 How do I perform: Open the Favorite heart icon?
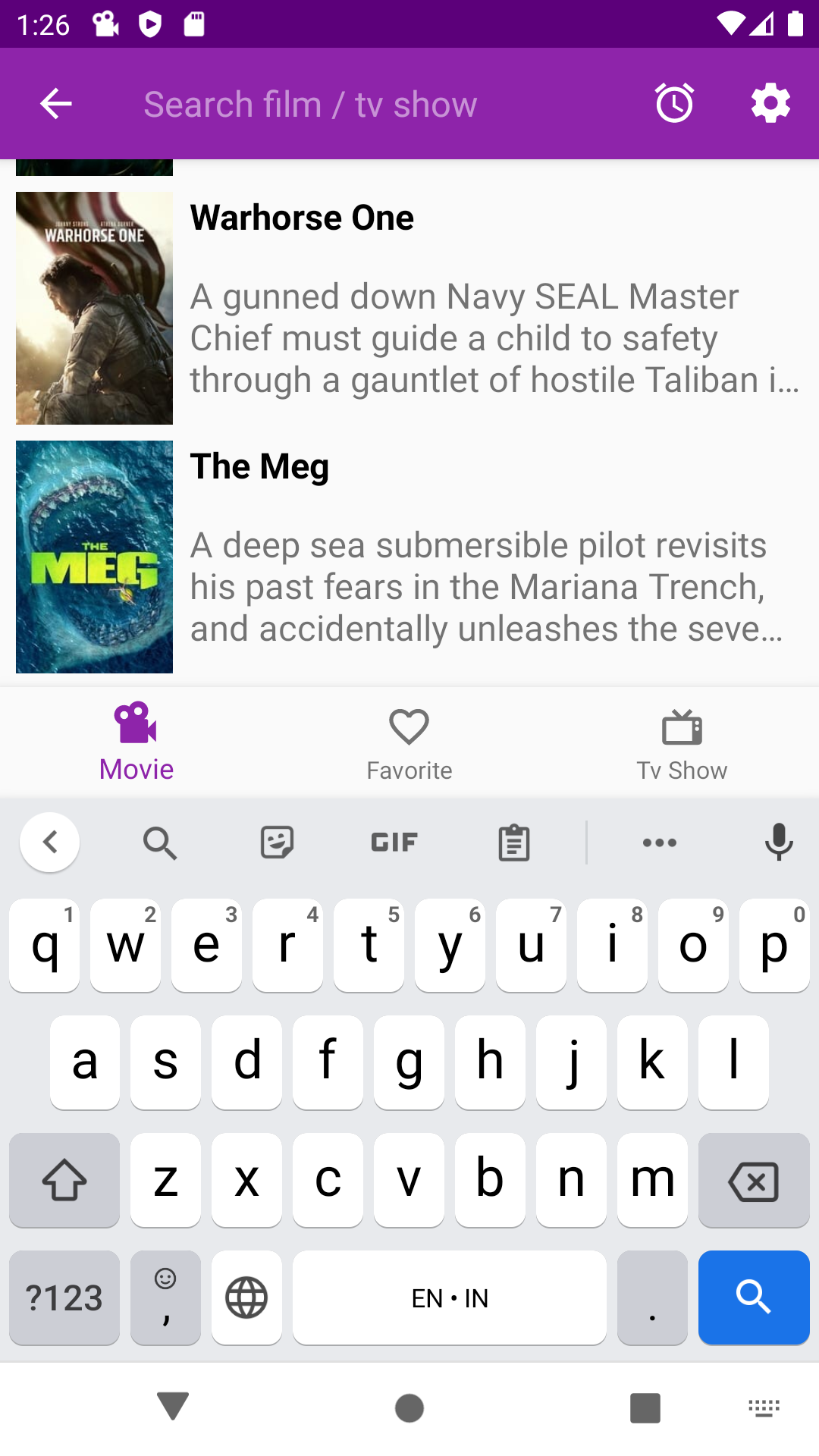point(409,726)
